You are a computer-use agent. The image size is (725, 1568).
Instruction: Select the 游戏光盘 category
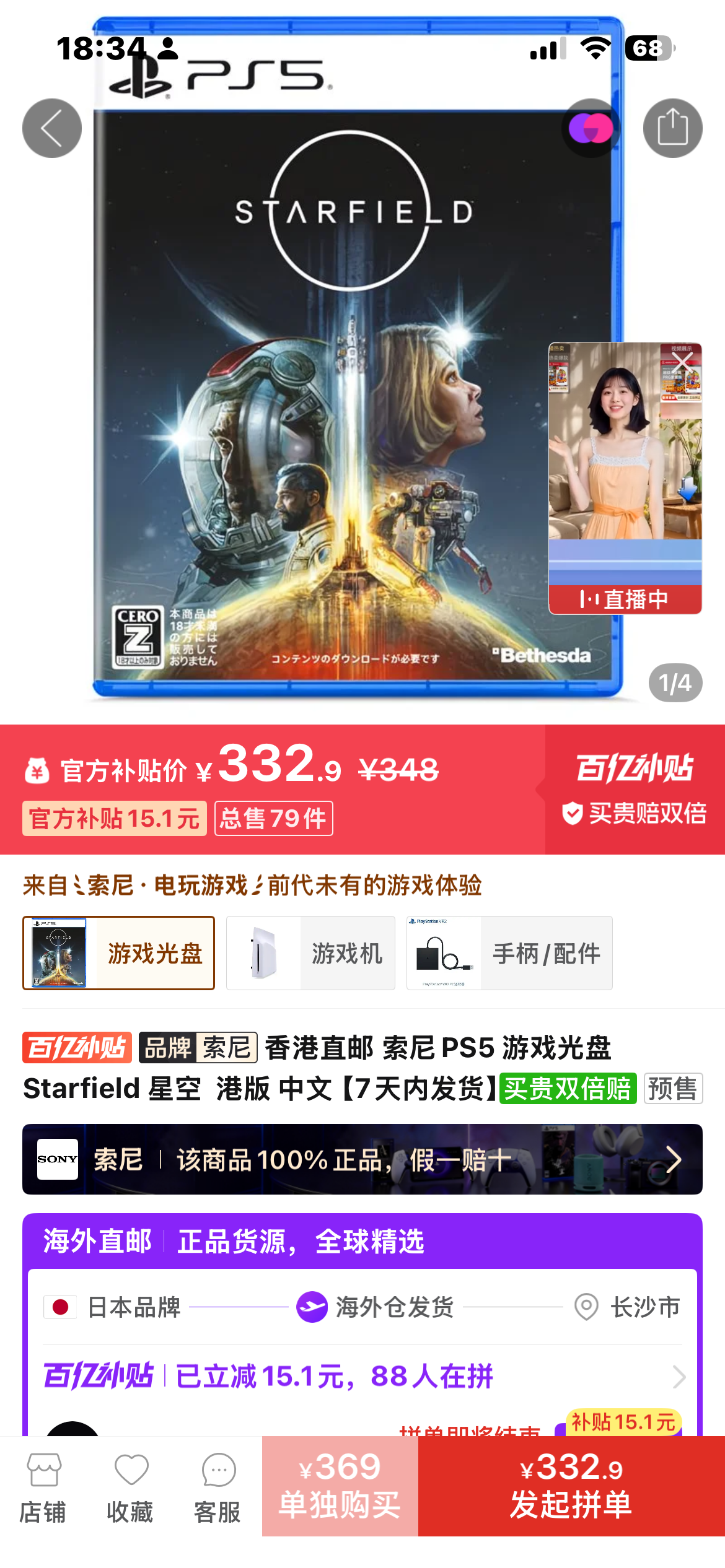(119, 953)
